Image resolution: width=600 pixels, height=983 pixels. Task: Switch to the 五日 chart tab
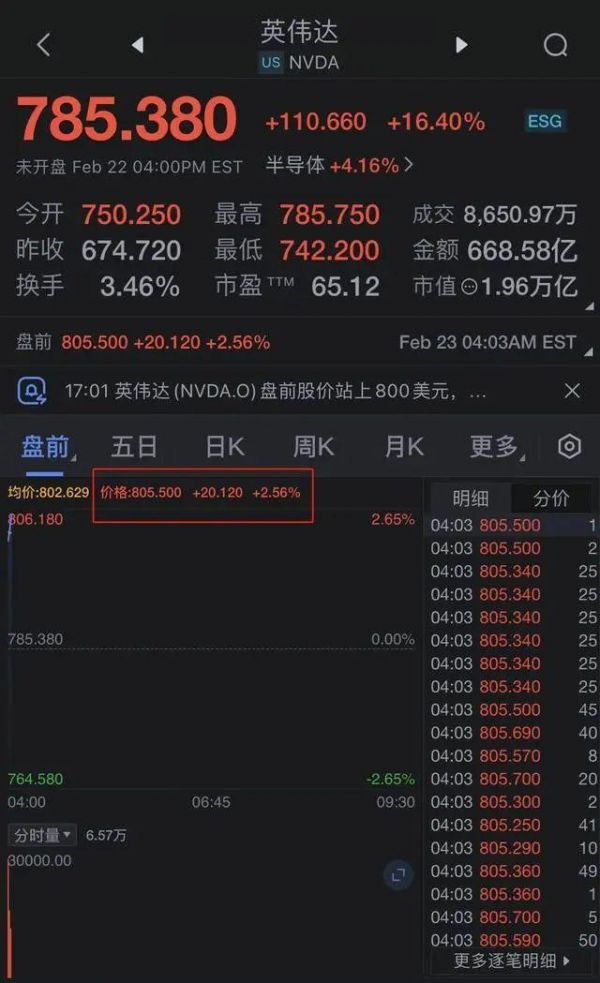(134, 446)
